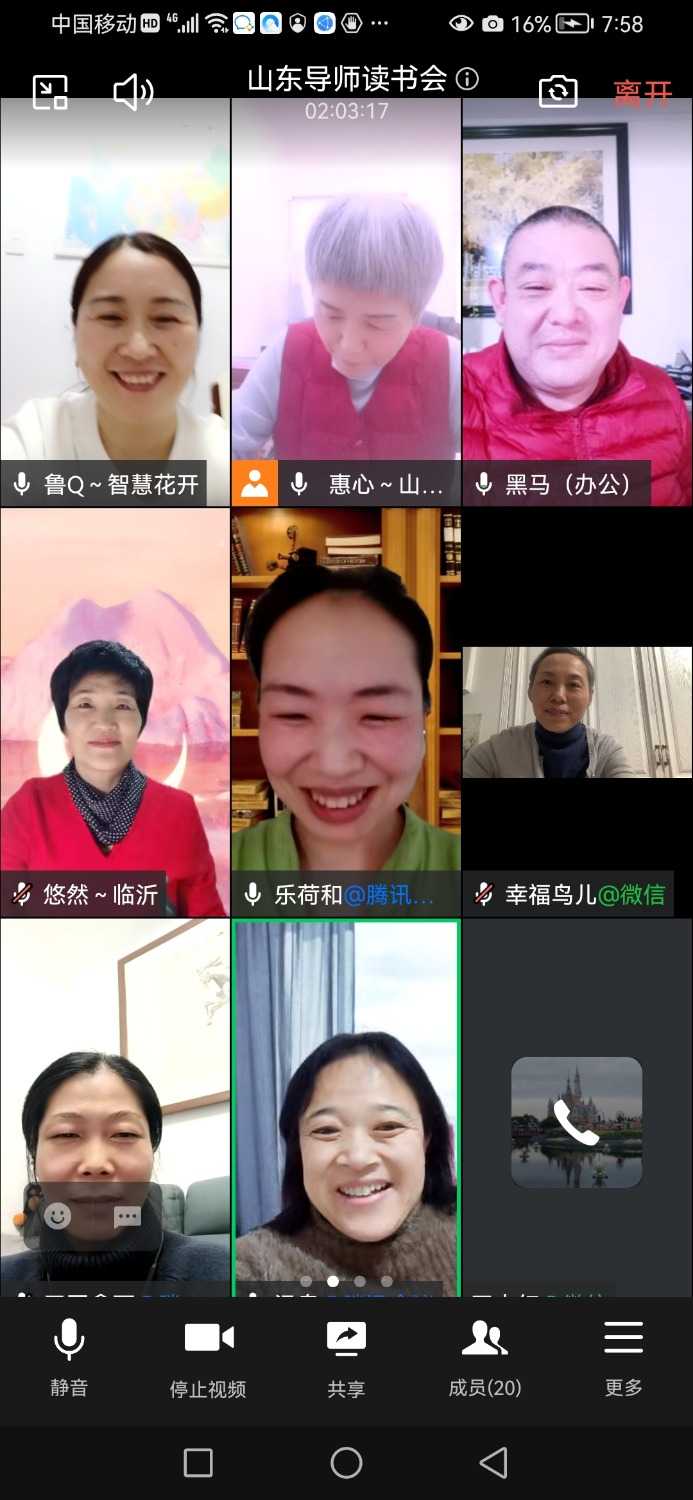Flip the camera
Screen dimensions: 693x1500
(x=558, y=92)
